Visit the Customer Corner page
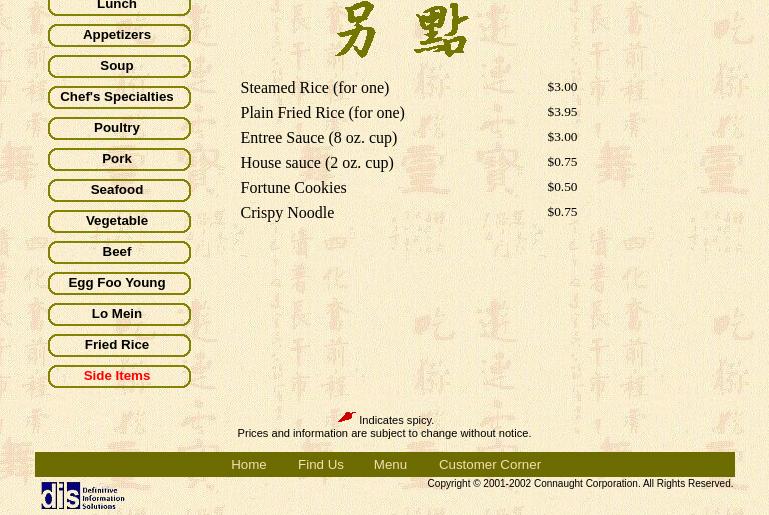The width and height of the screenshot is (769, 515). coord(489,464)
